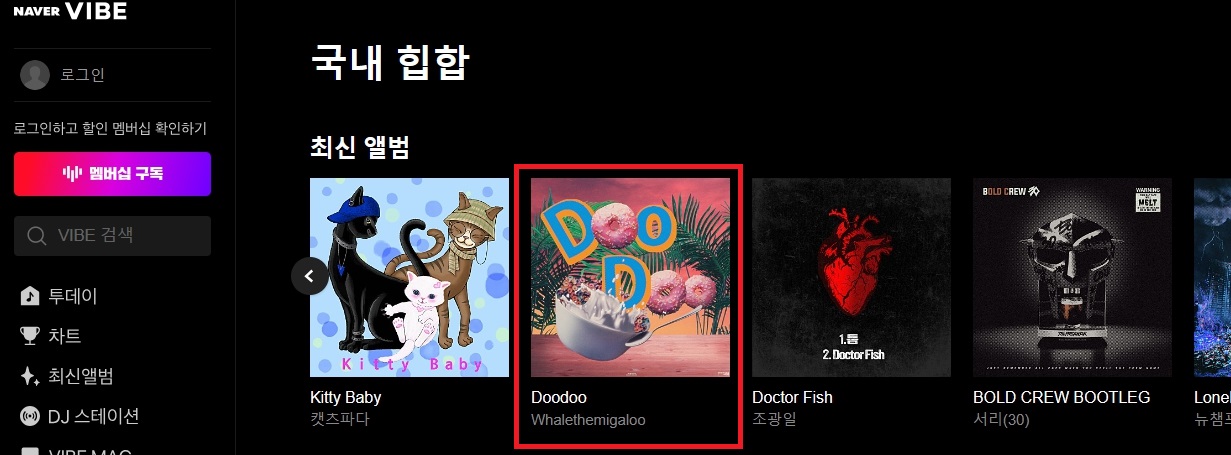Open the artist link 서리(30)
1231x455 pixels.
[x=1002, y=420]
